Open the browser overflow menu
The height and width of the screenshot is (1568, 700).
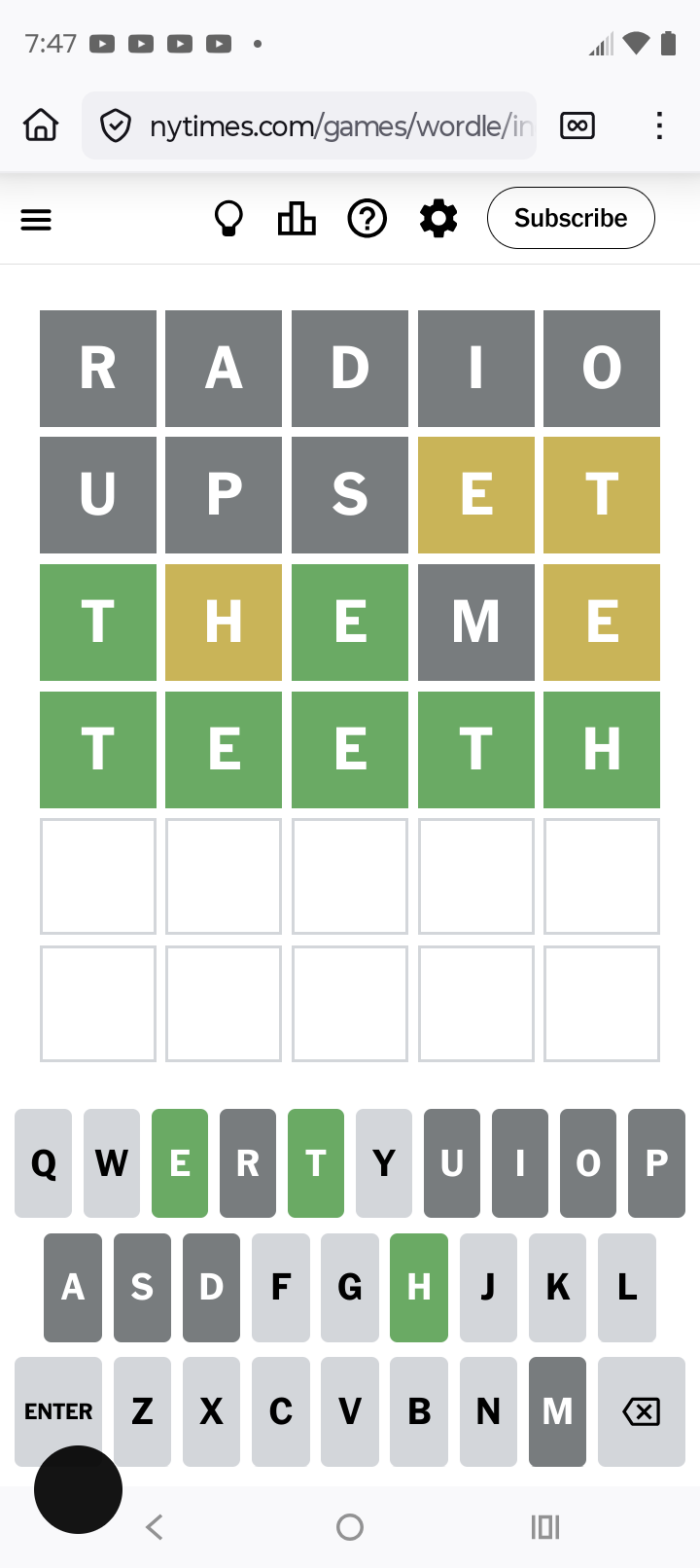point(659,125)
